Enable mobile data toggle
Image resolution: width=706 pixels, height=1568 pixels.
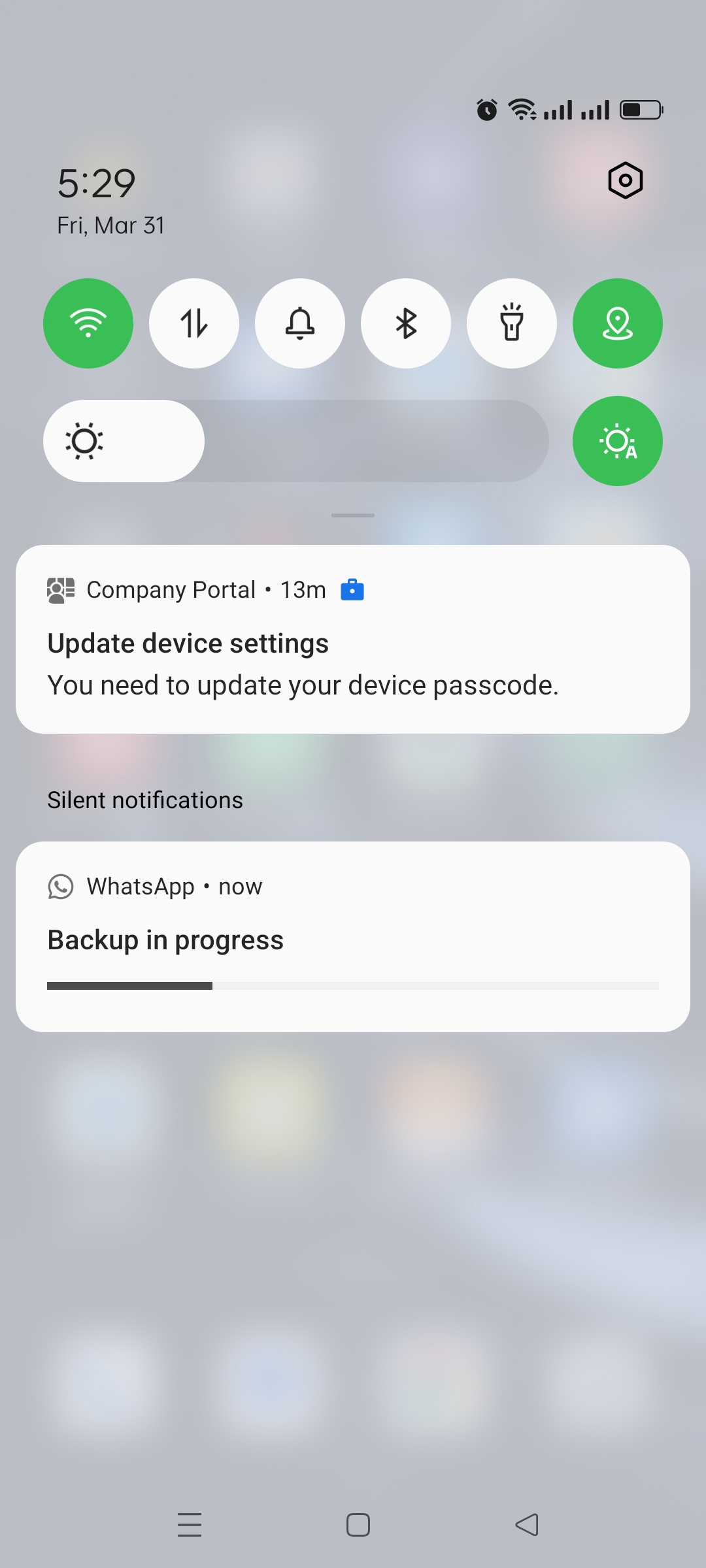coord(194,323)
